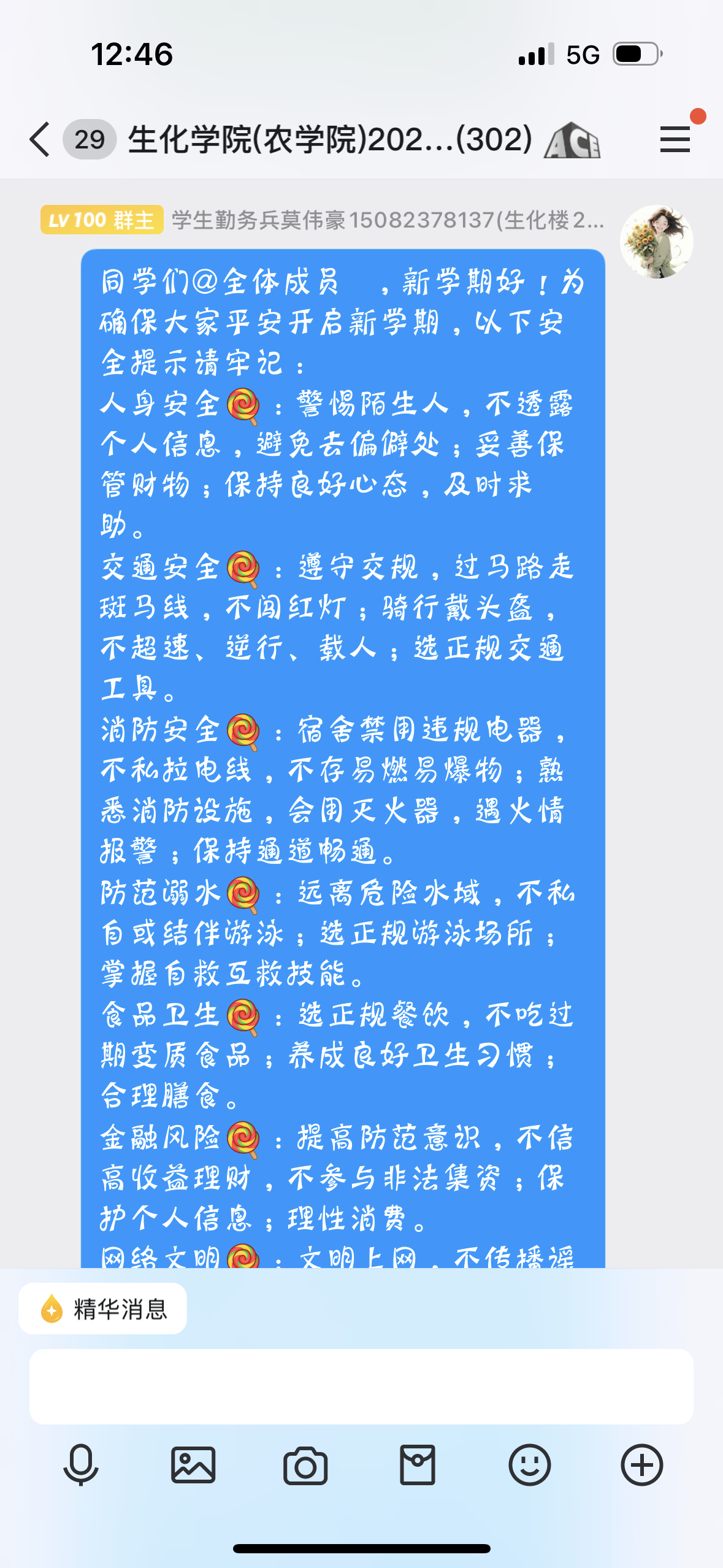Viewport: 723px width, 1568px height.
Task: Open the emoji picker
Action: click(530, 1465)
